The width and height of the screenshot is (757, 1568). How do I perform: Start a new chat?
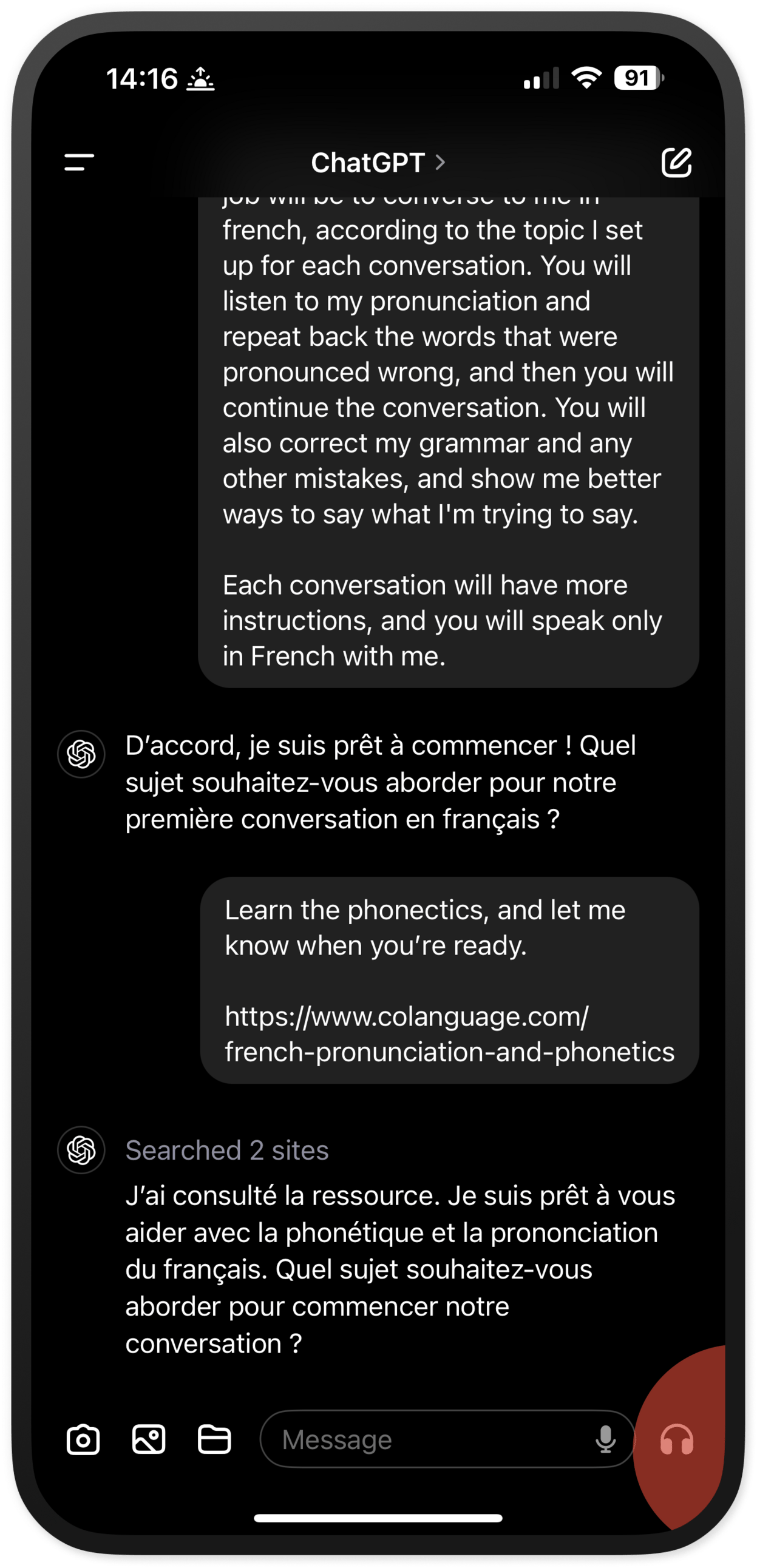click(677, 163)
